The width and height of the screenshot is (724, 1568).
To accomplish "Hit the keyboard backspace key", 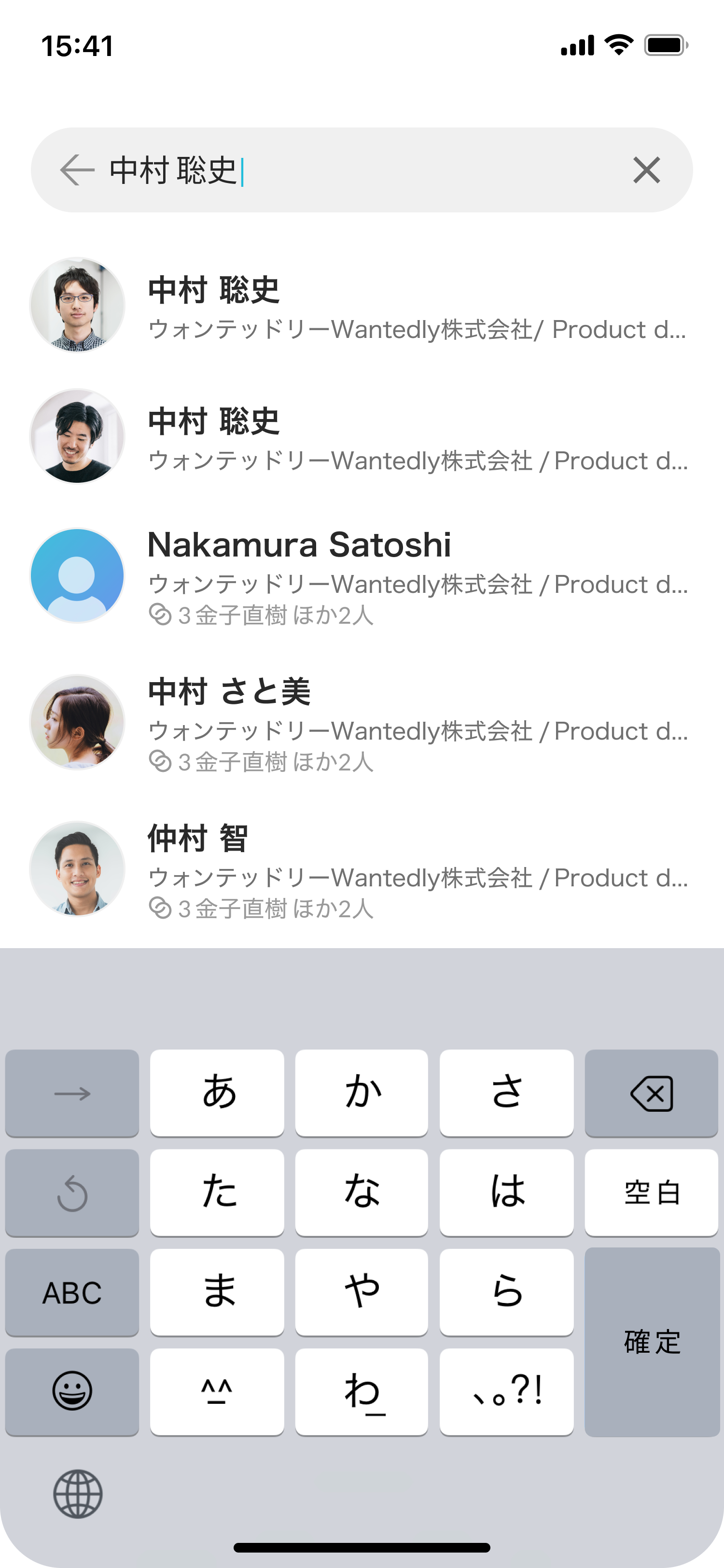I will (x=651, y=1093).
